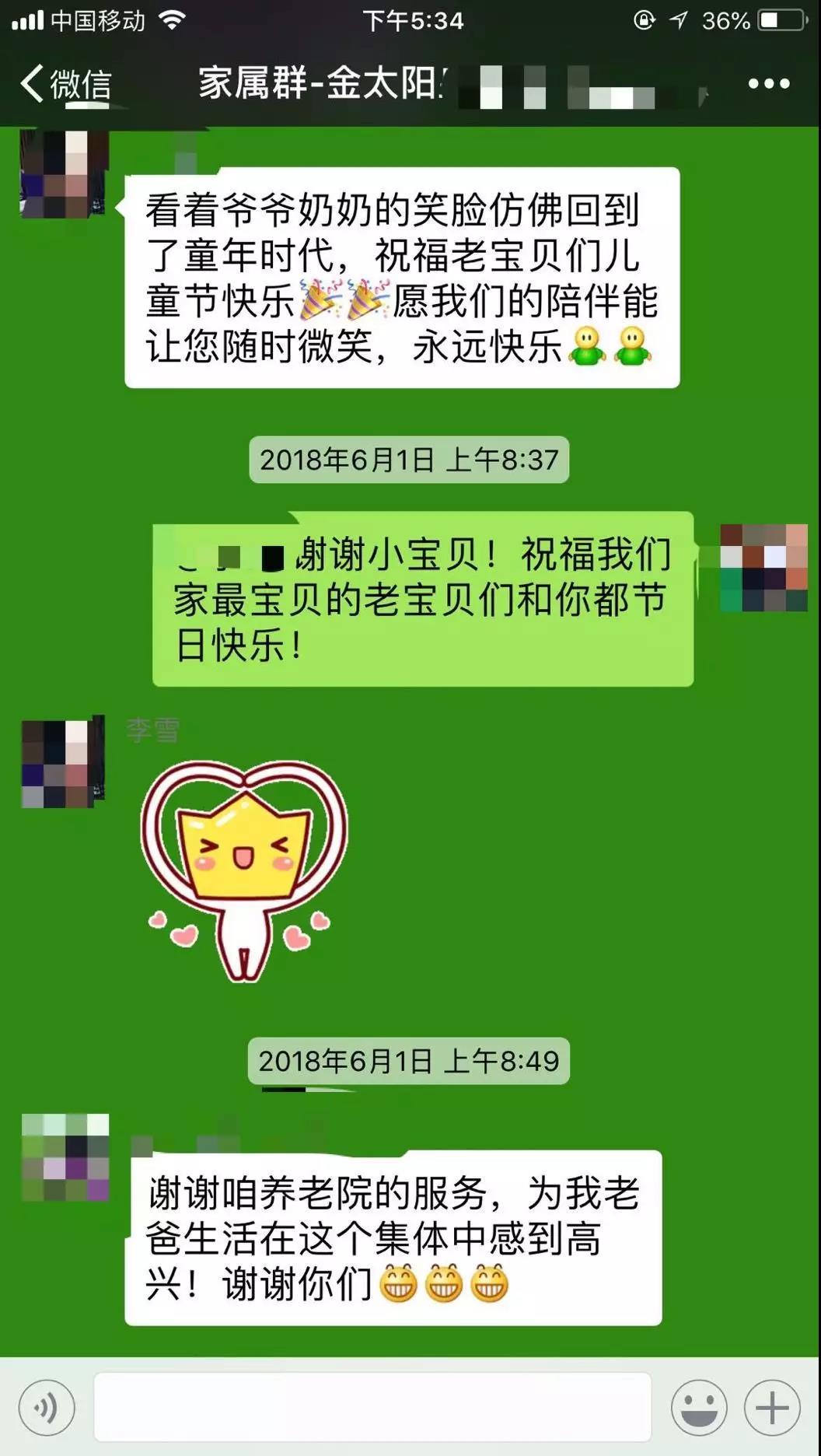Viewport: 821px width, 1456px height.
Task: Open the plus attachments menu
Action: click(x=771, y=1407)
